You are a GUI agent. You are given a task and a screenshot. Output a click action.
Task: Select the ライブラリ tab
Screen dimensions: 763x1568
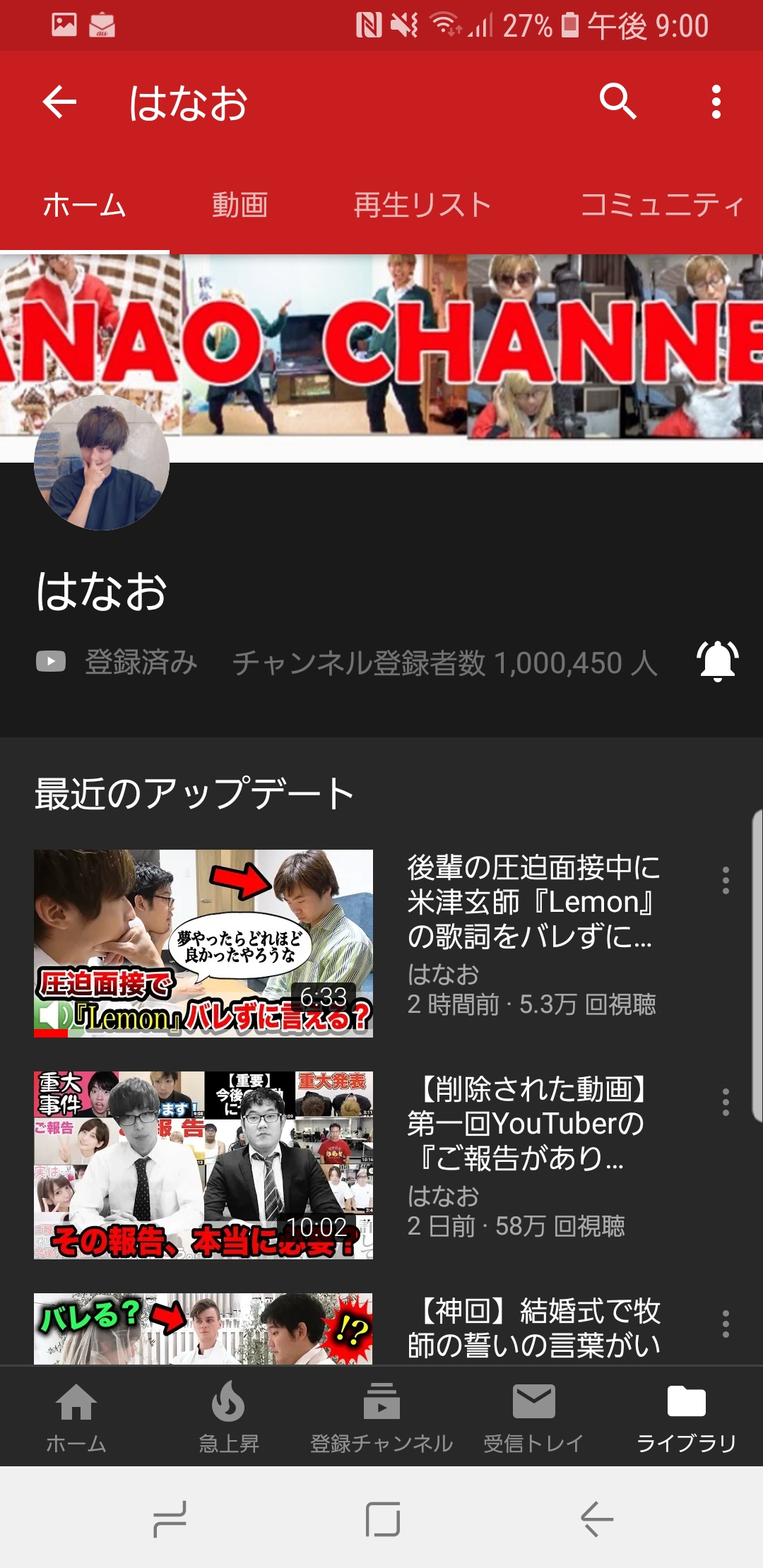point(686,1416)
